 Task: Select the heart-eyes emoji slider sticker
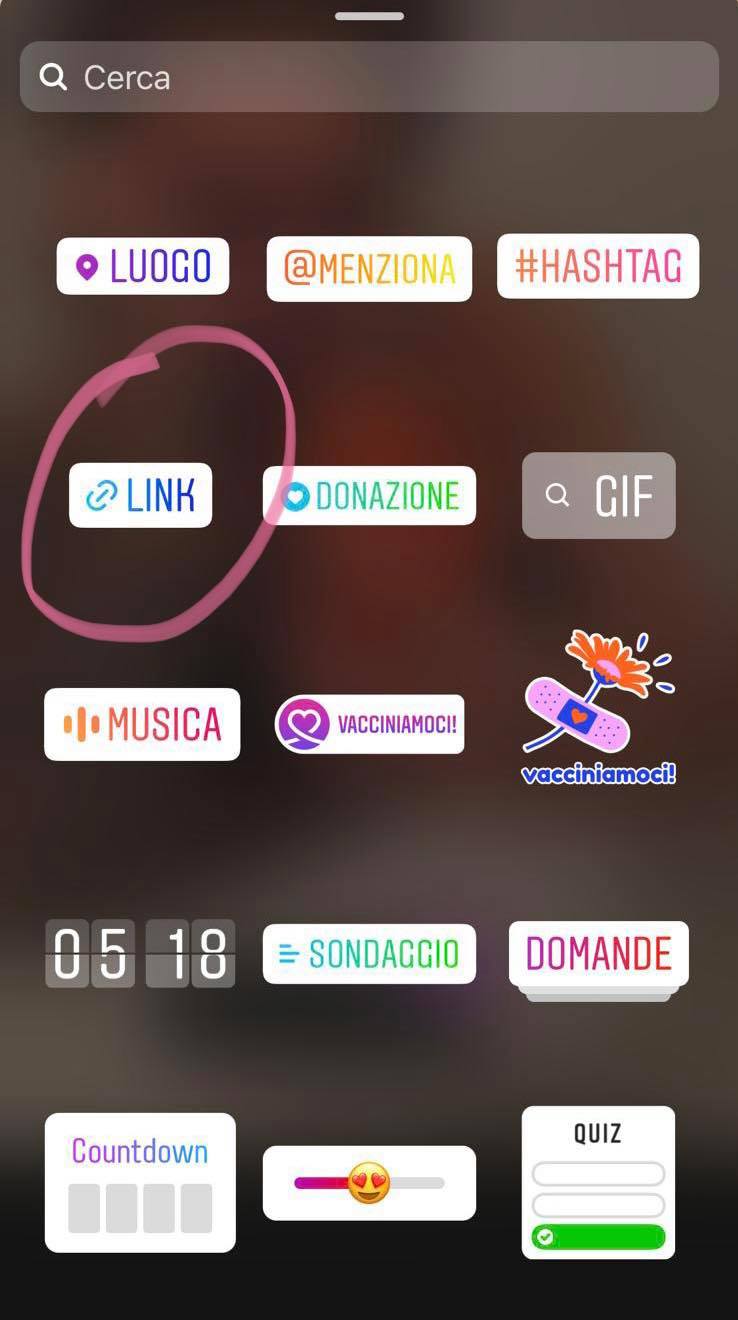(369, 1183)
